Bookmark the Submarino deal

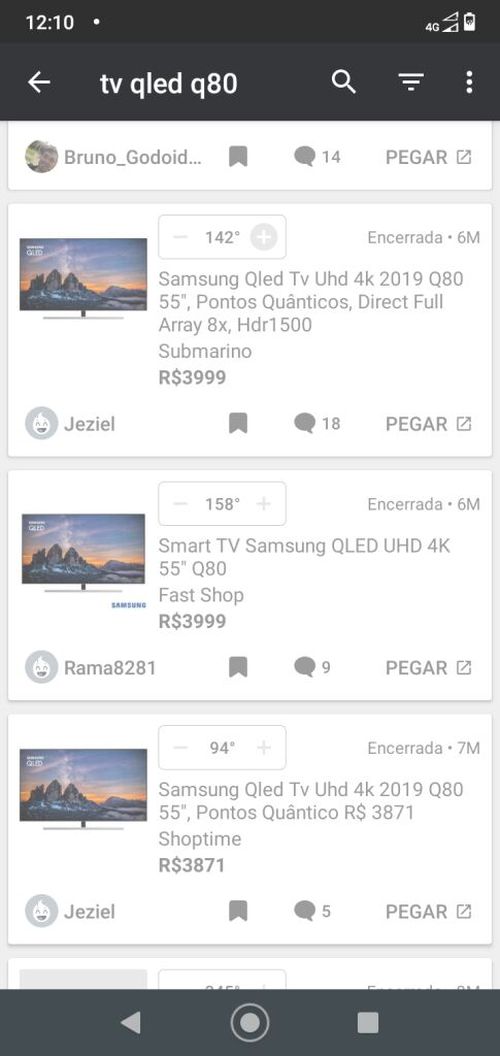click(238, 424)
